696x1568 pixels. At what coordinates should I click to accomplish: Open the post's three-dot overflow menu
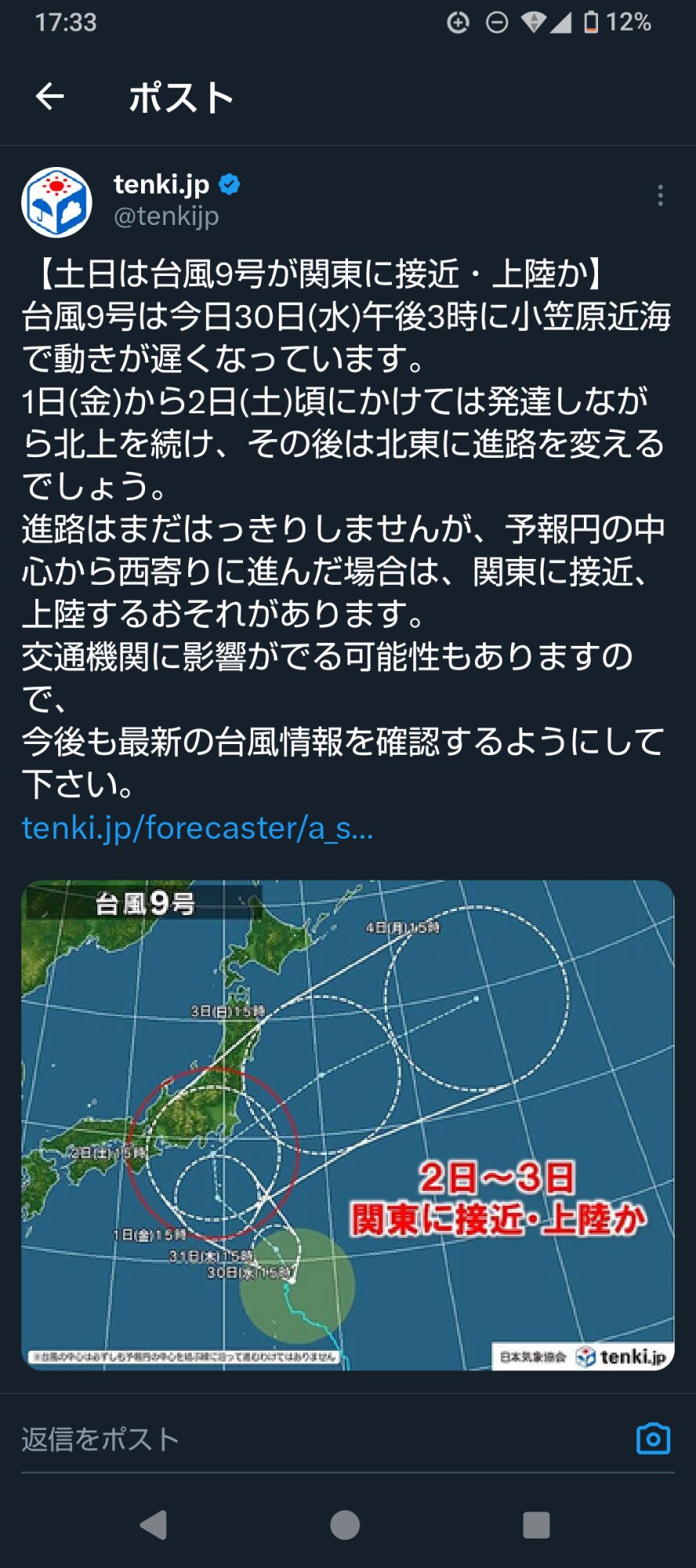click(x=660, y=195)
